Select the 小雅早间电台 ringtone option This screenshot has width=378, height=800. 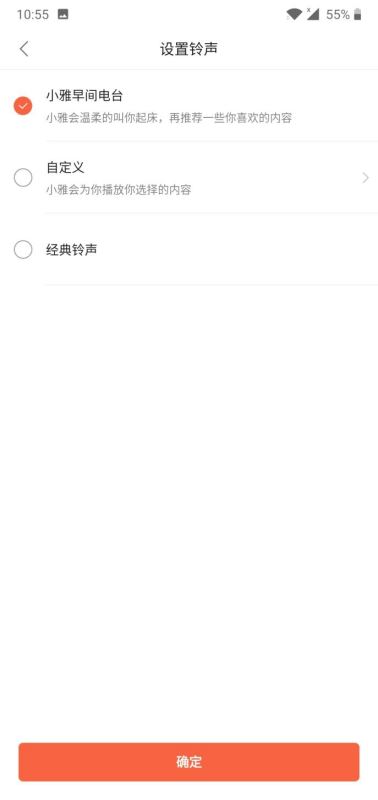pos(189,106)
